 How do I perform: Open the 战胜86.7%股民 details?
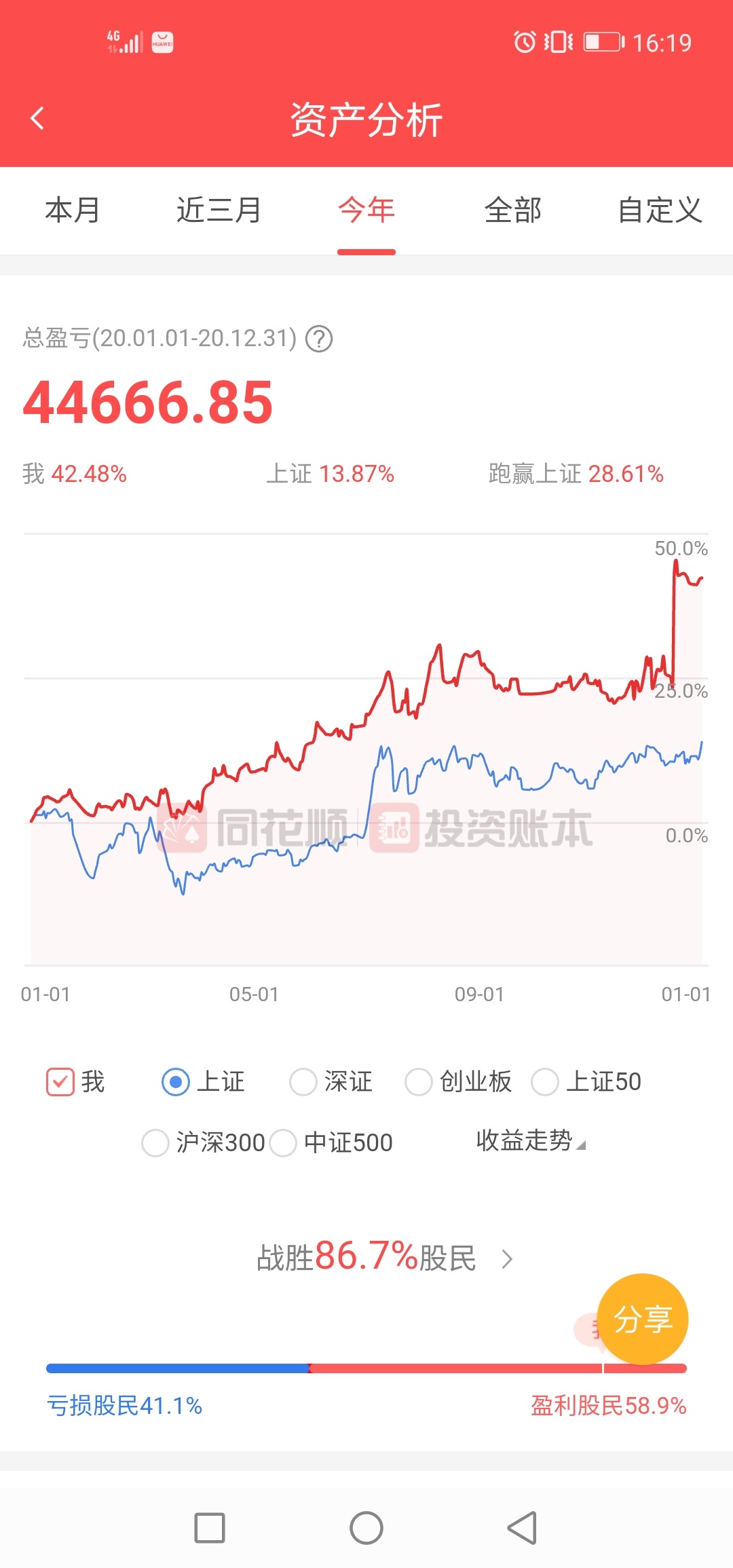click(384, 1257)
